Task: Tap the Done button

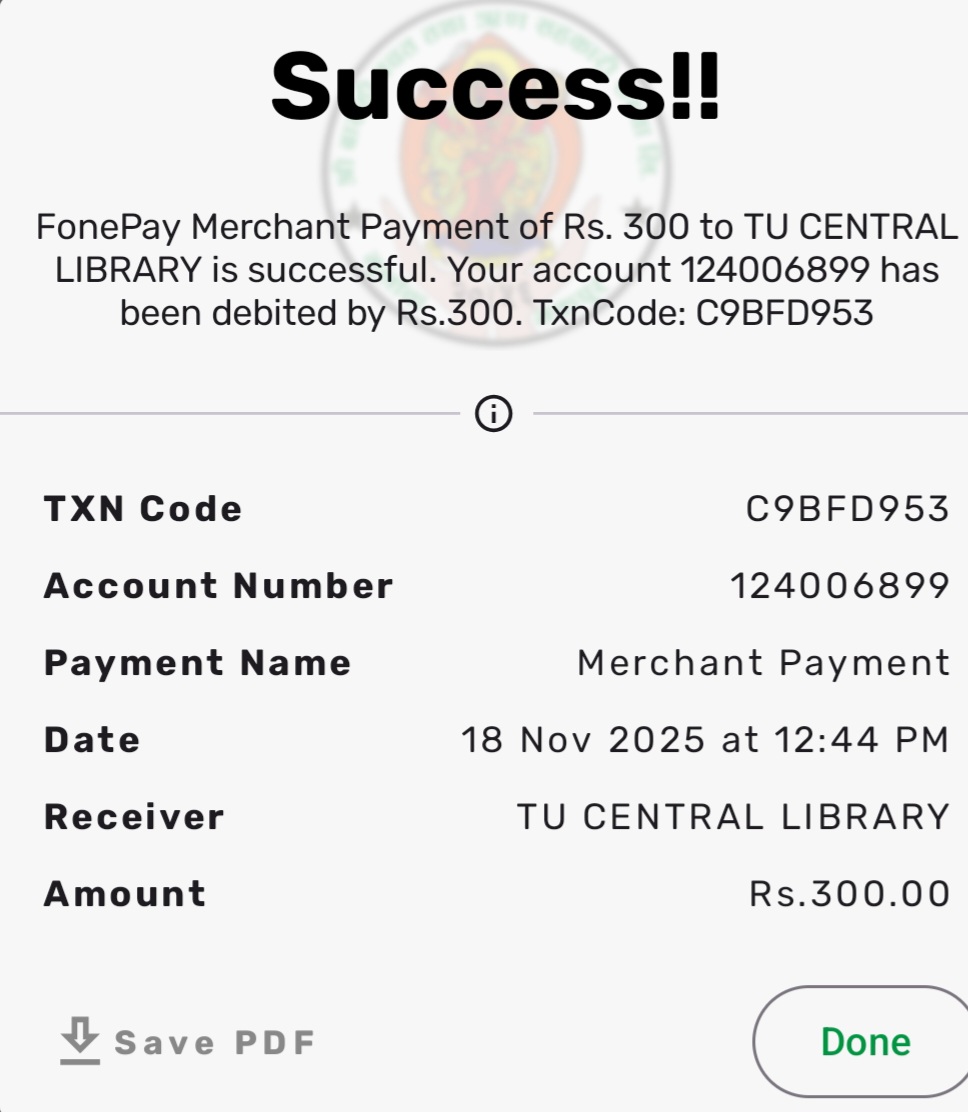Action: click(x=864, y=1042)
